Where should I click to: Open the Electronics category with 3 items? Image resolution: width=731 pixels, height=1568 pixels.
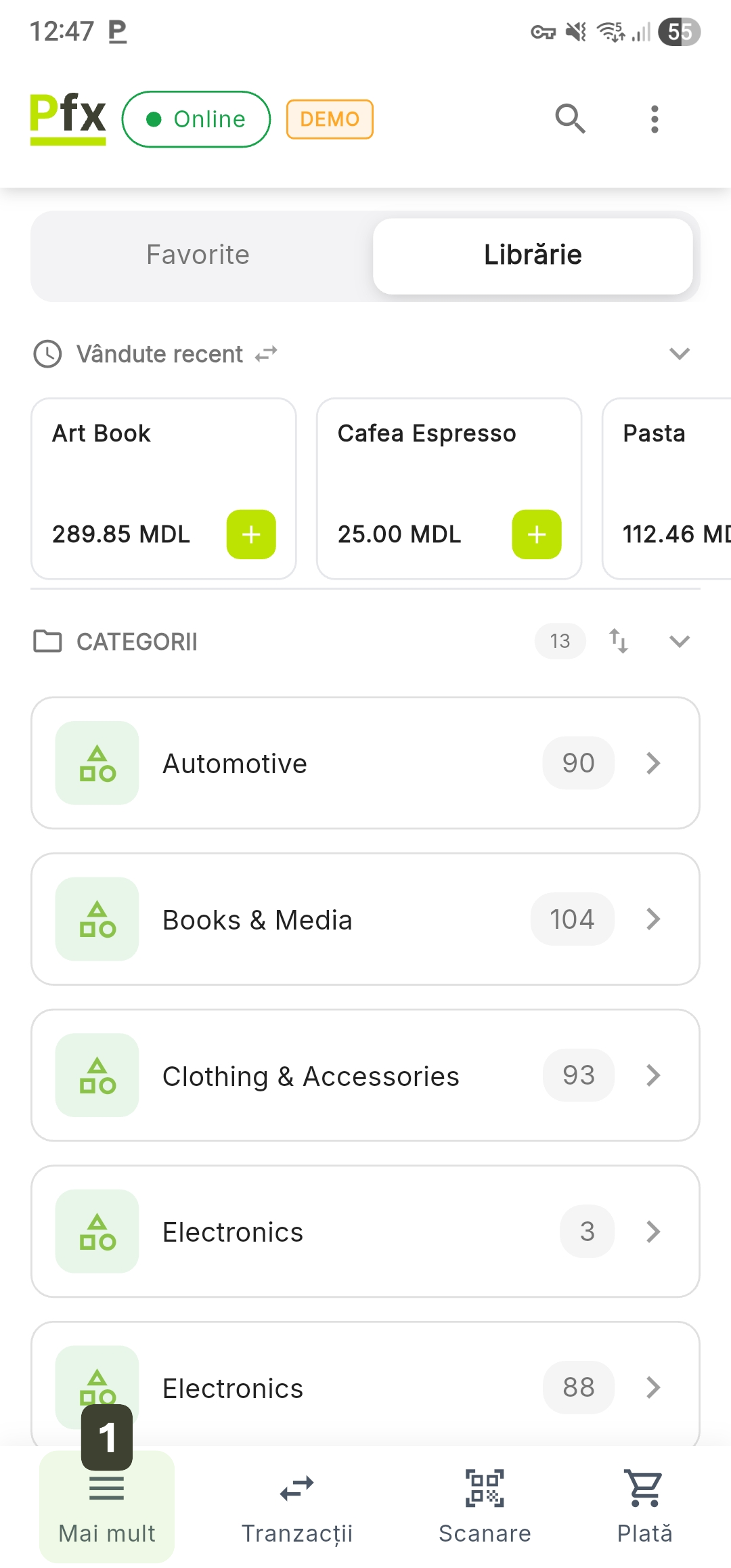365,1231
